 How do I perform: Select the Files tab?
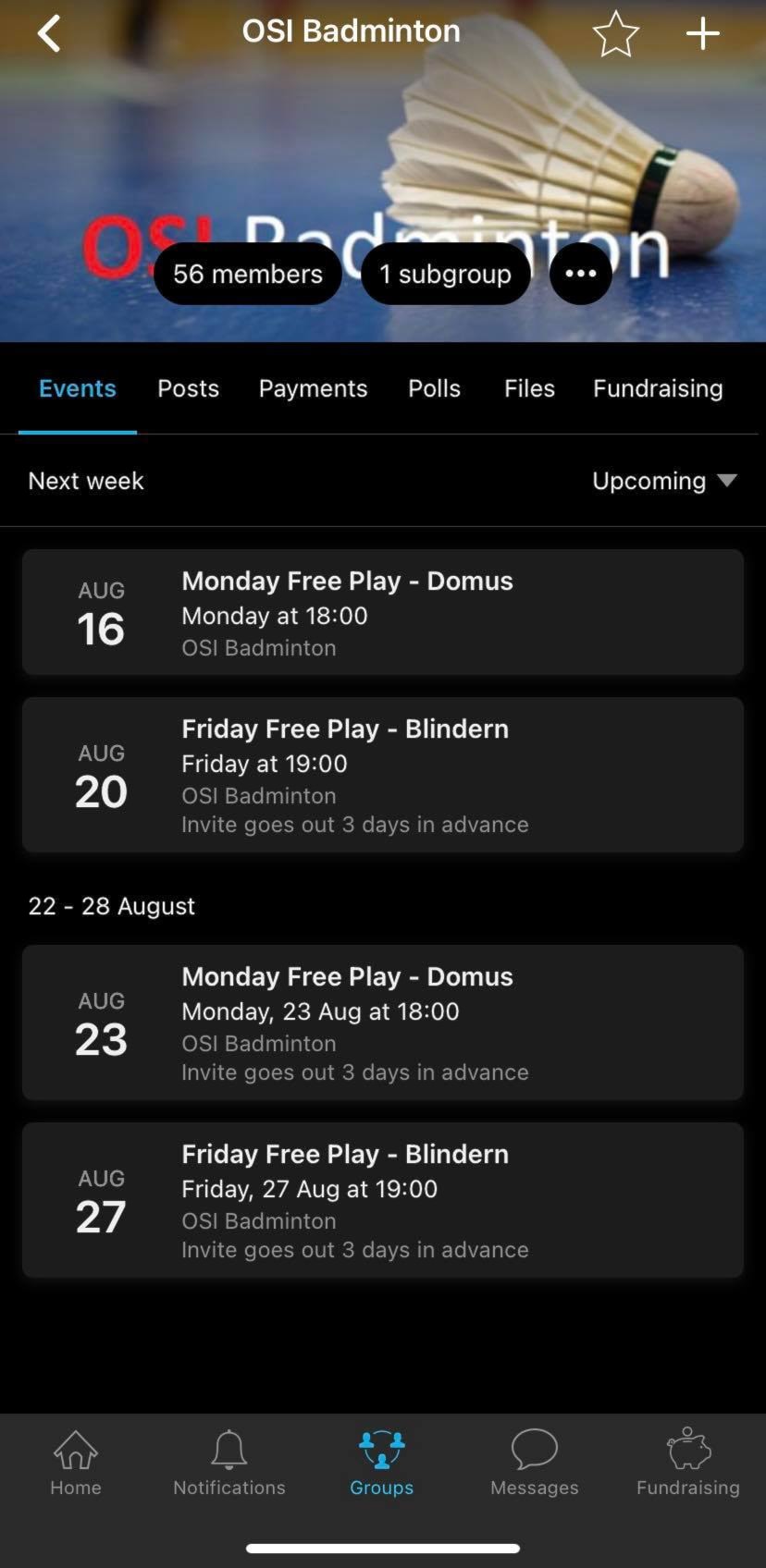pyautogui.click(x=529, y=388)
